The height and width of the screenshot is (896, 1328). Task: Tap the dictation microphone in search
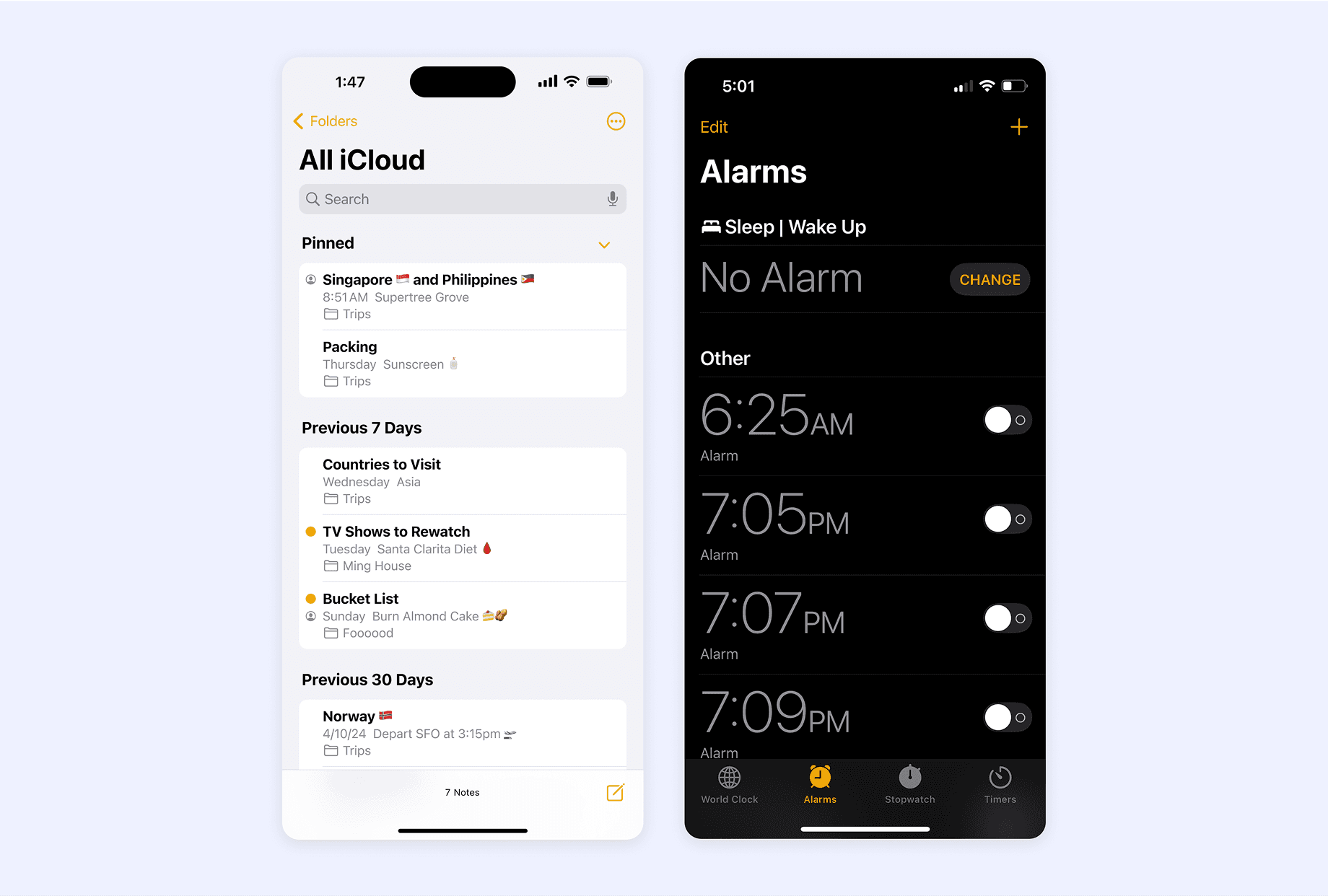coord(612,199)
